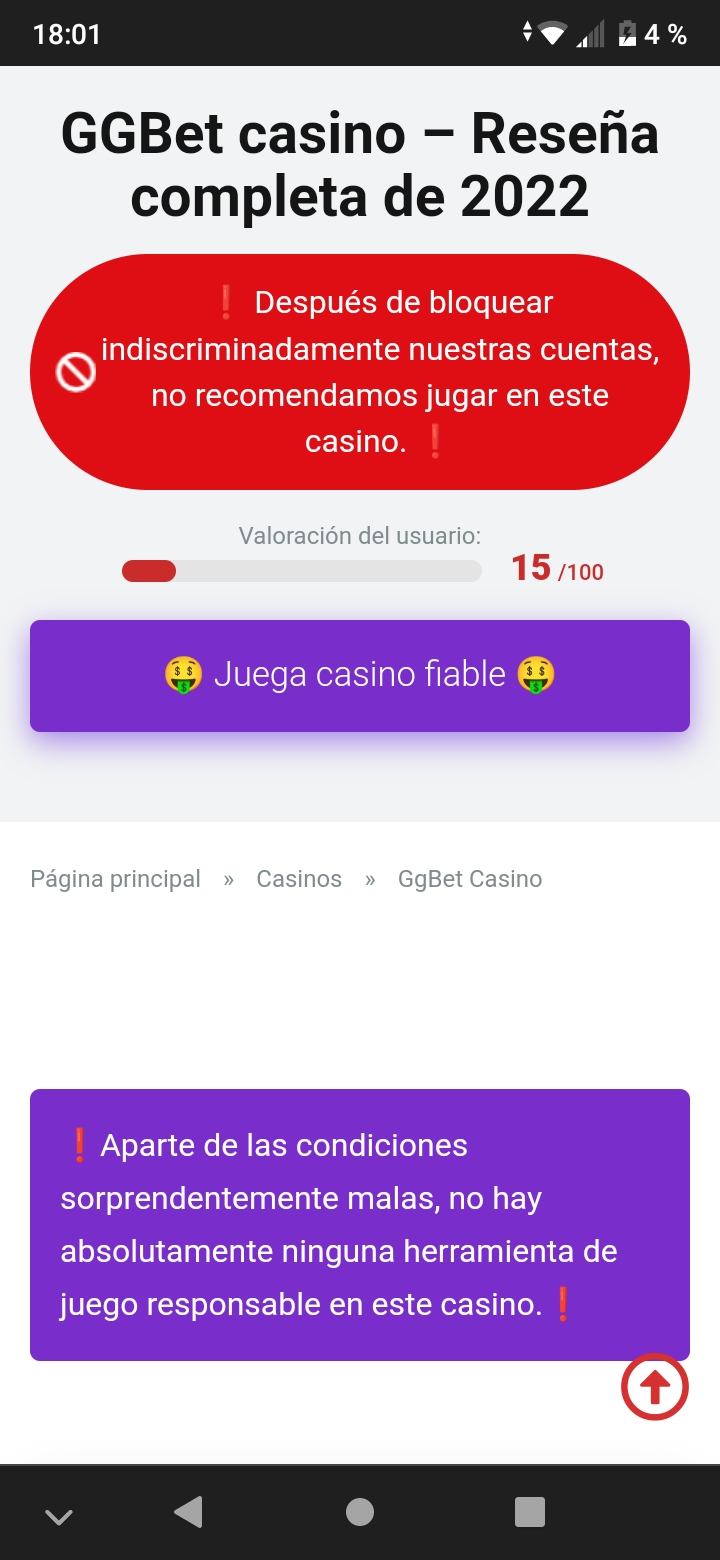
Task: Tap the Juega casino fiable button
Action: [360, 676]
